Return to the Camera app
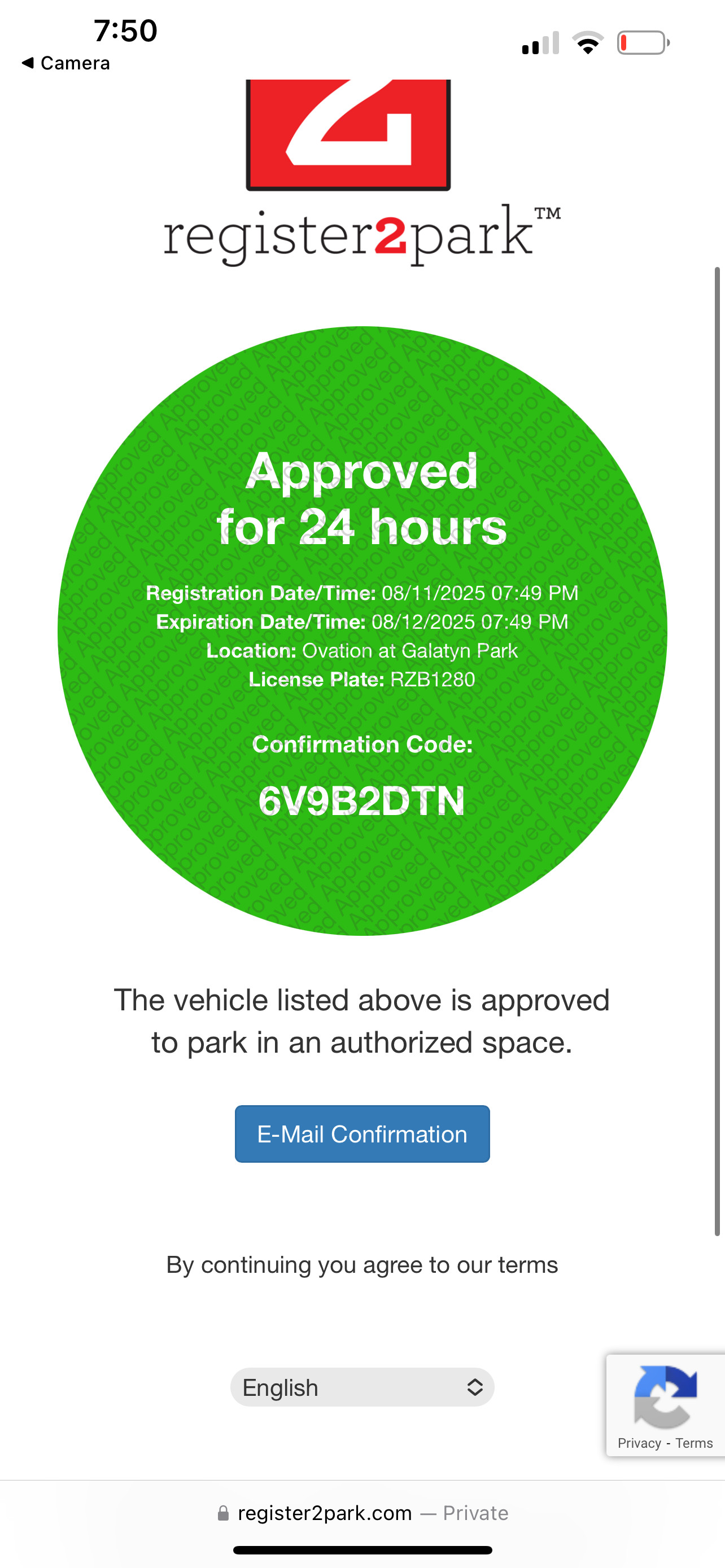The width and height of the screenshot is (725, 1568). coord(65,63)
